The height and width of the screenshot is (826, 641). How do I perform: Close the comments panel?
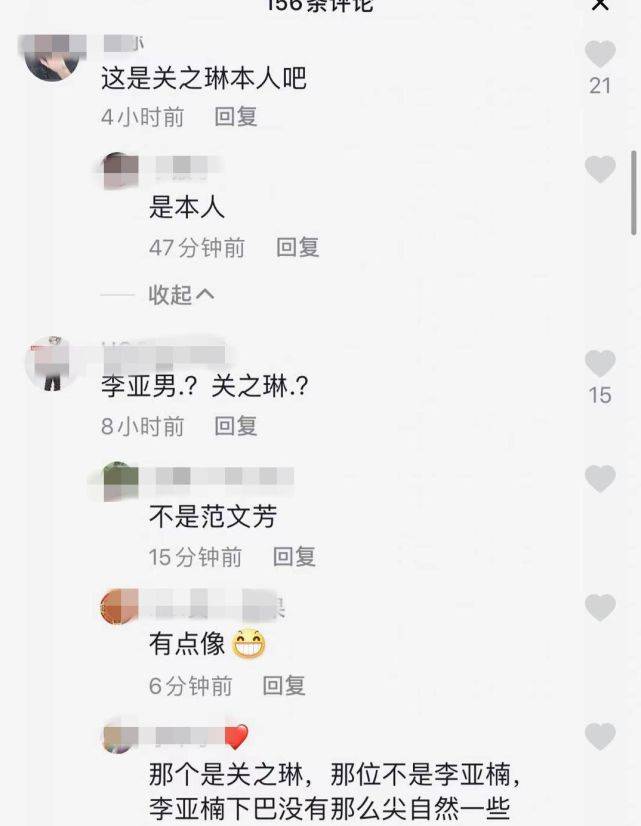click(600, 5)
